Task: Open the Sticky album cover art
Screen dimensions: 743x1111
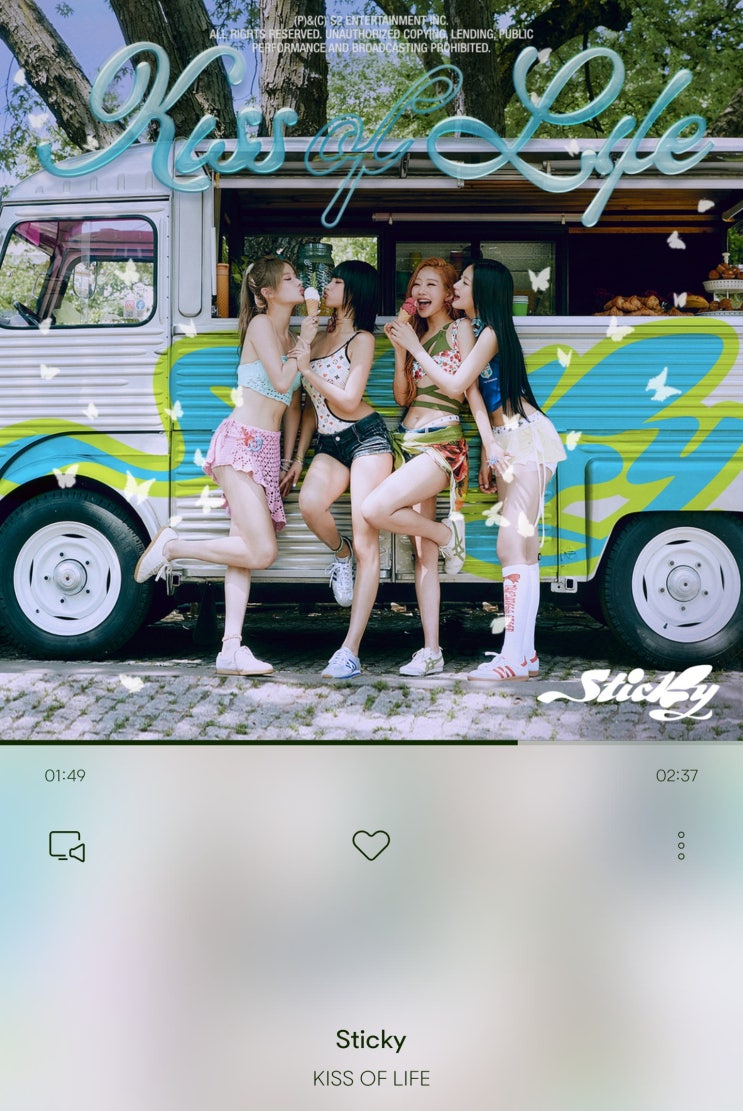Action: pyautogui.click(x=371, y=370)
